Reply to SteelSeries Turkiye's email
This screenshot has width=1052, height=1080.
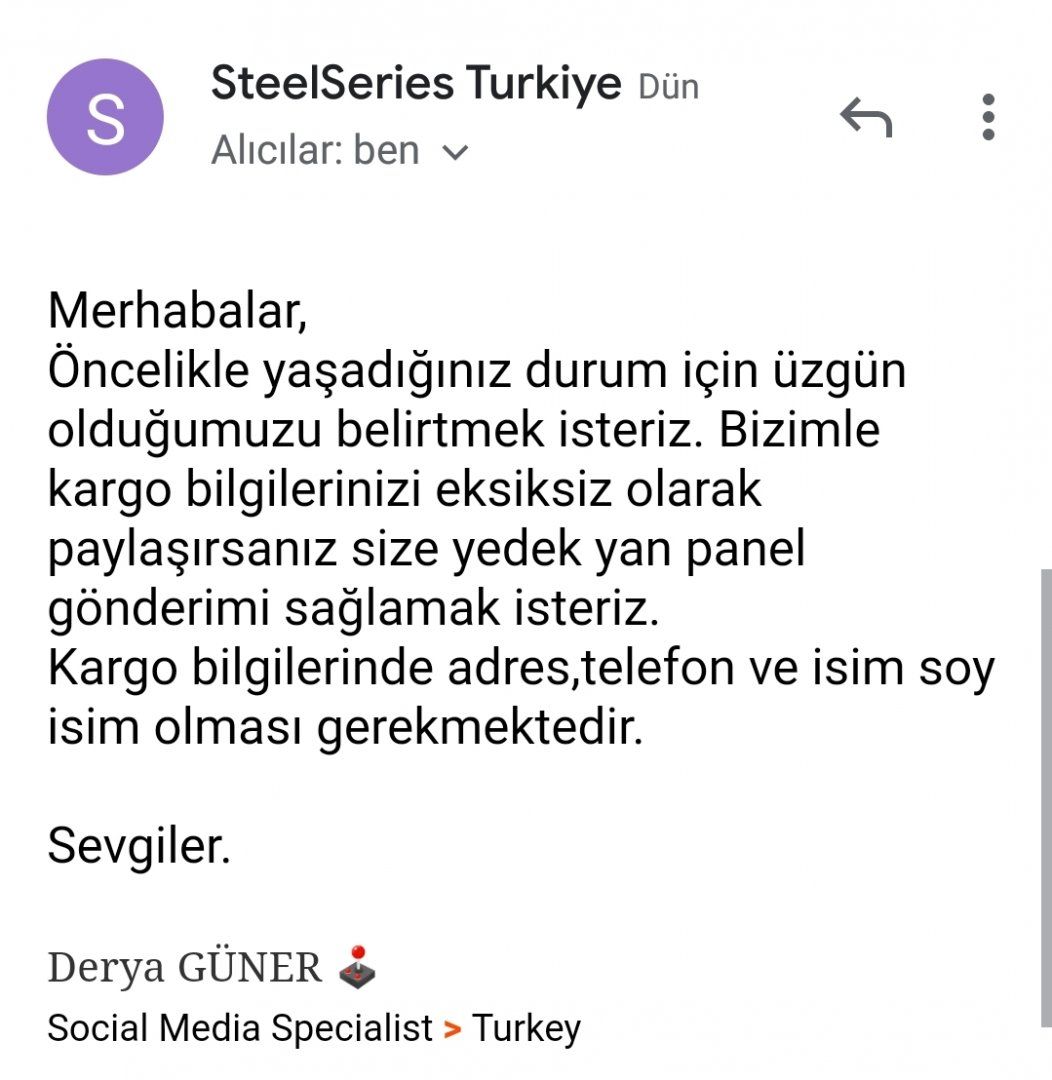(x=866, y=118)
